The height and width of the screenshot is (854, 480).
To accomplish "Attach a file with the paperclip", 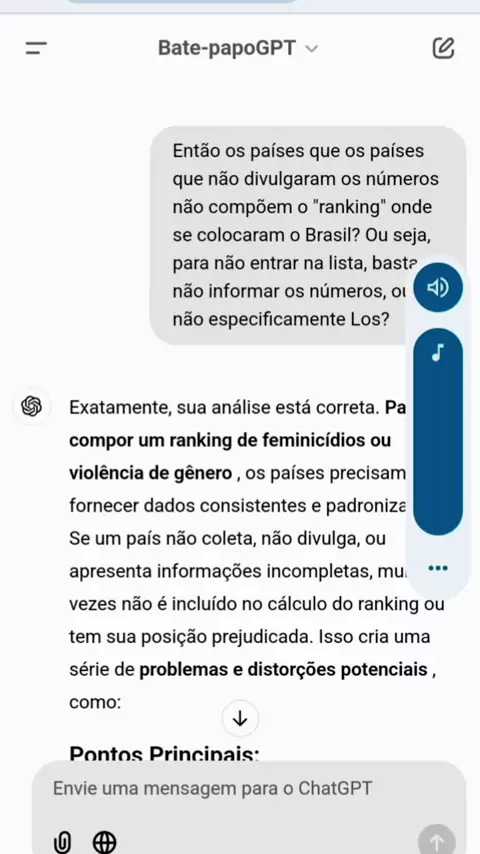I will point(63,842).
